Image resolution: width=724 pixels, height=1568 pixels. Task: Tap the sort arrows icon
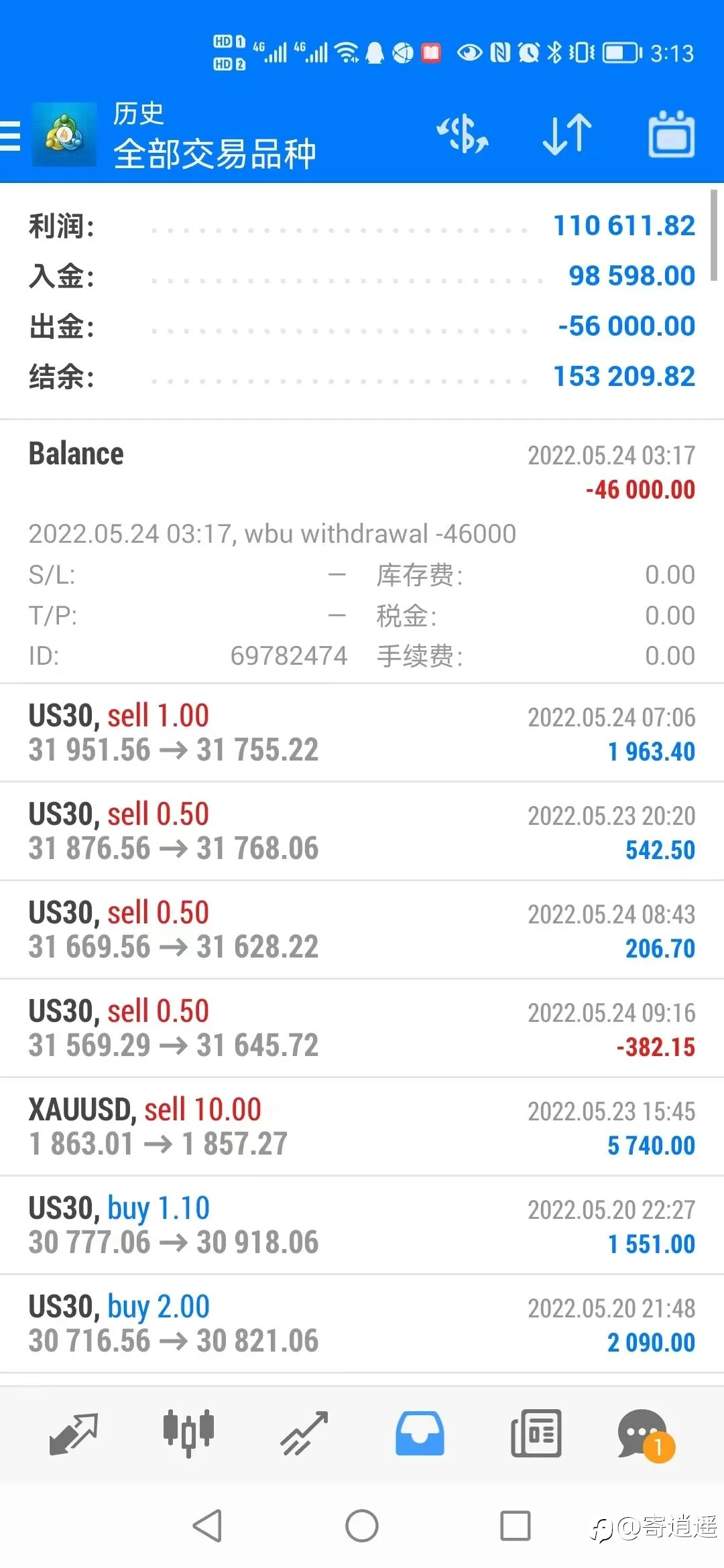pos(567,134)
